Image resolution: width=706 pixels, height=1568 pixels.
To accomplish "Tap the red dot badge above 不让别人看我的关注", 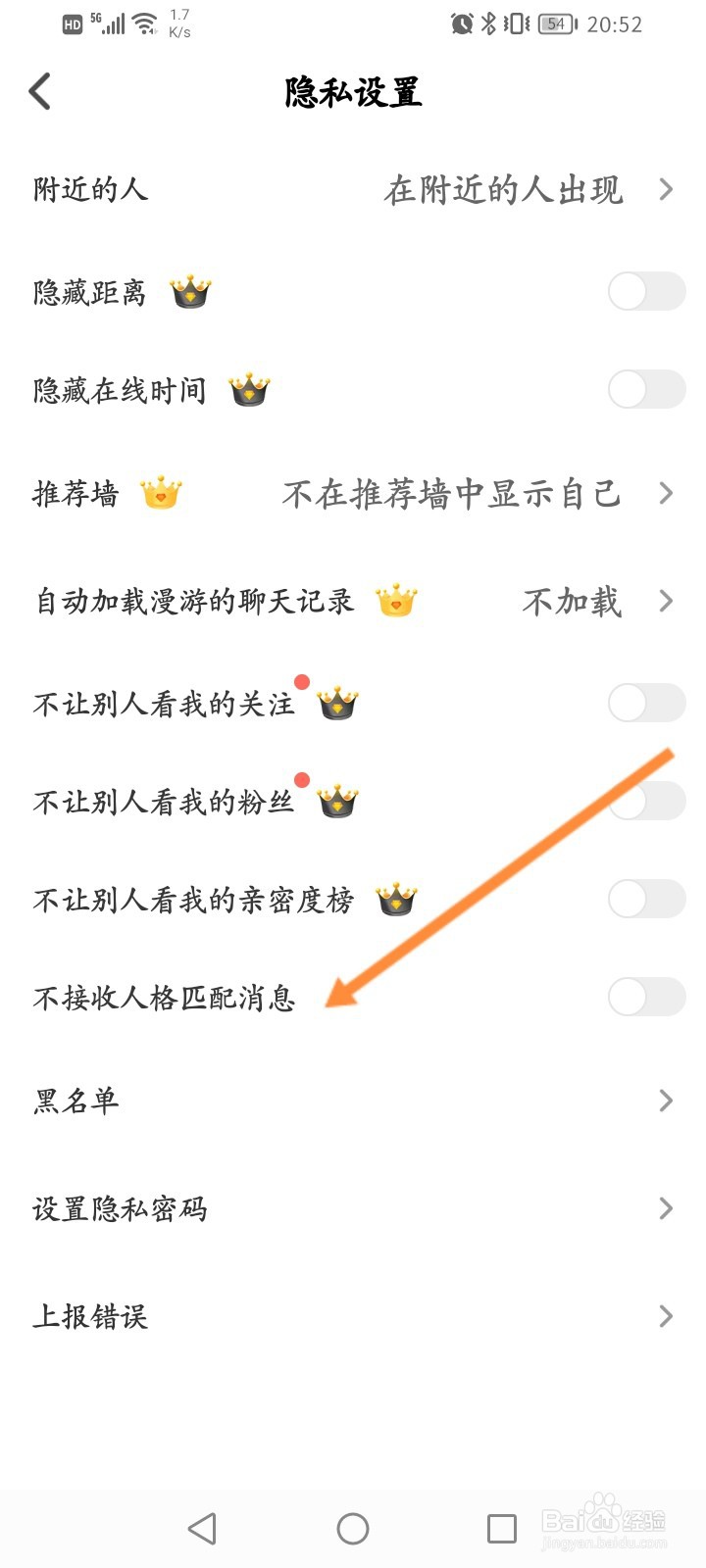I will click(x=302, y=680).
